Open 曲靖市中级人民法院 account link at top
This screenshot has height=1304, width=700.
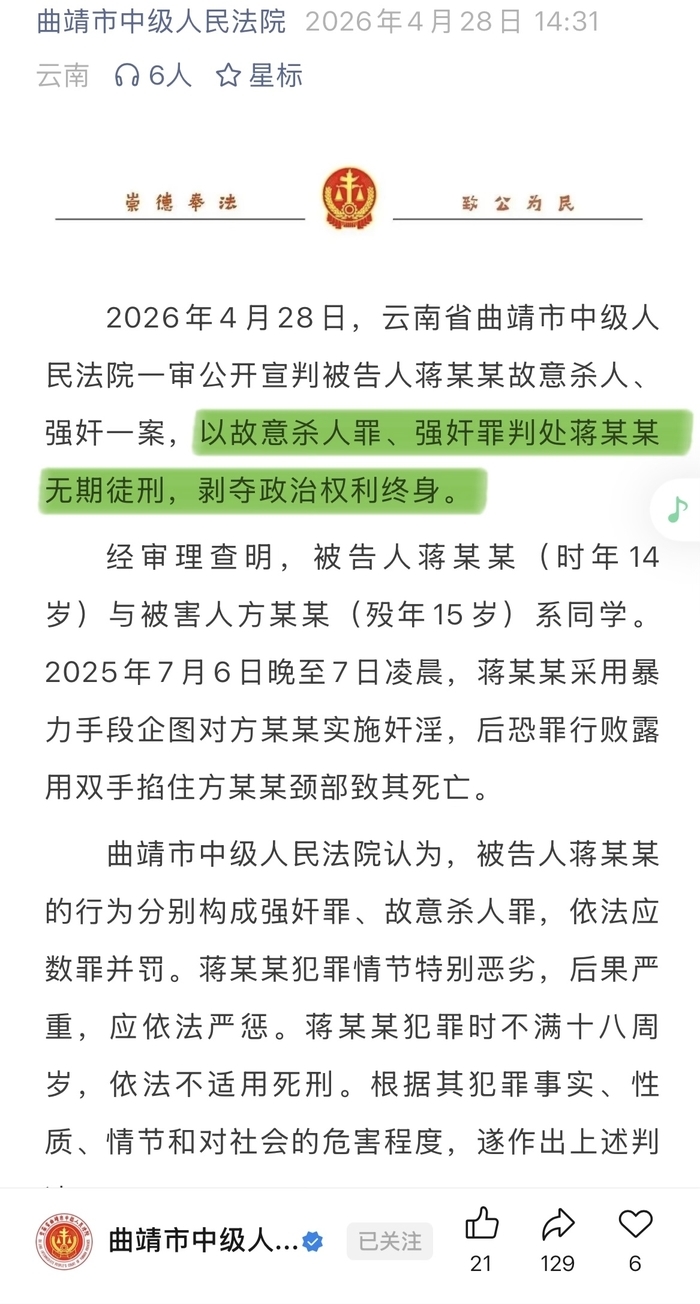coord(161,22)
